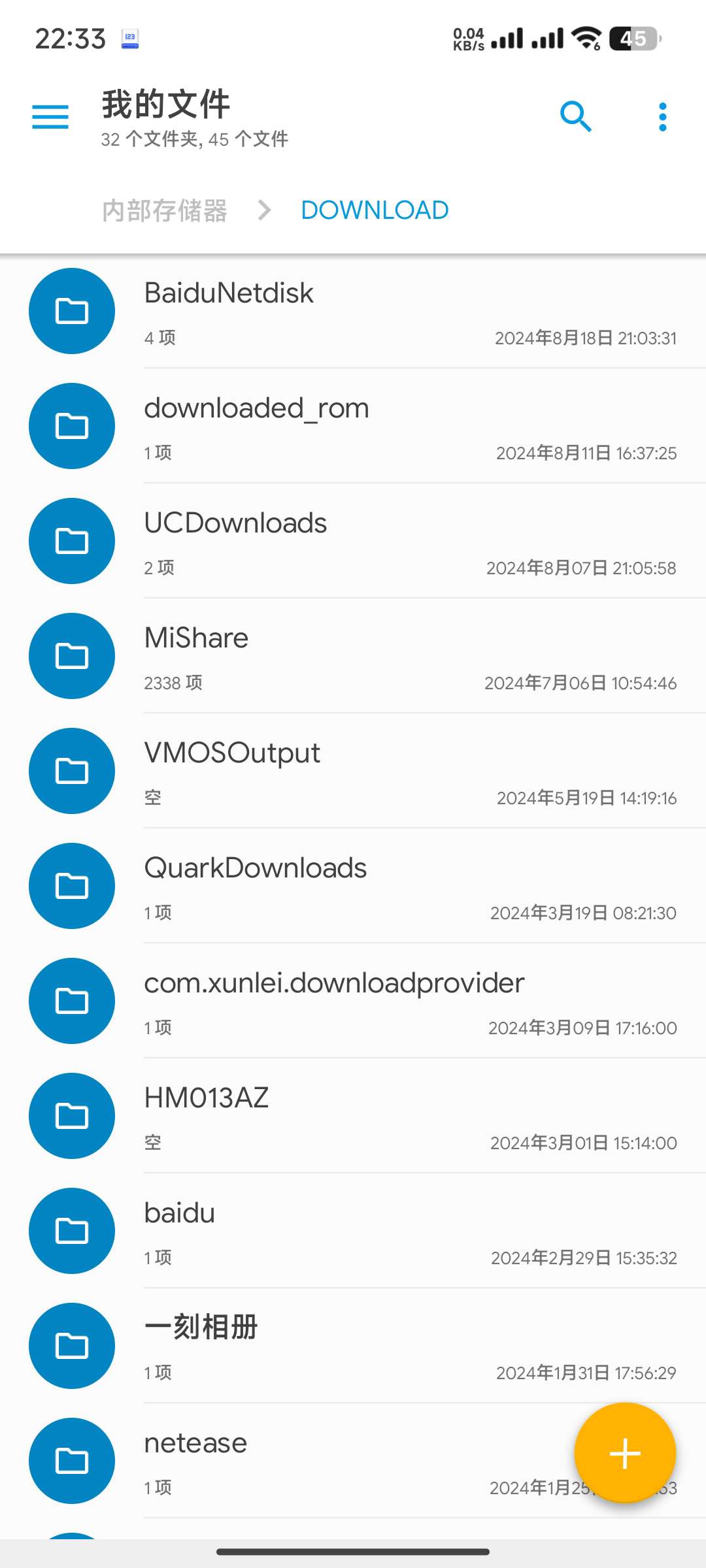Search files with the magnifier icon
The height and width of the screenshot is (1568, 706).
coord(575,117)
